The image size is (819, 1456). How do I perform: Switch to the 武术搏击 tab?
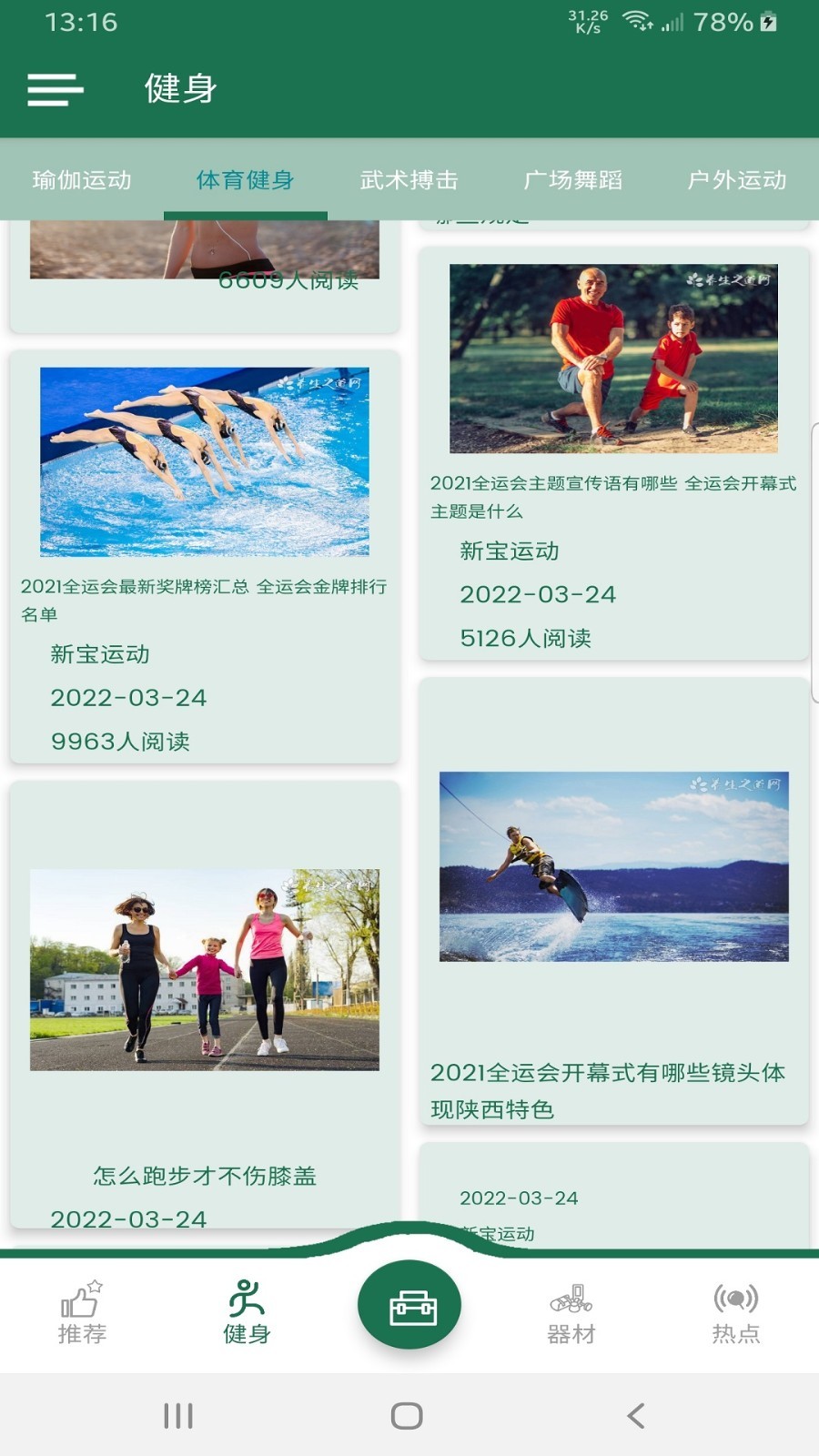(409, 180)
